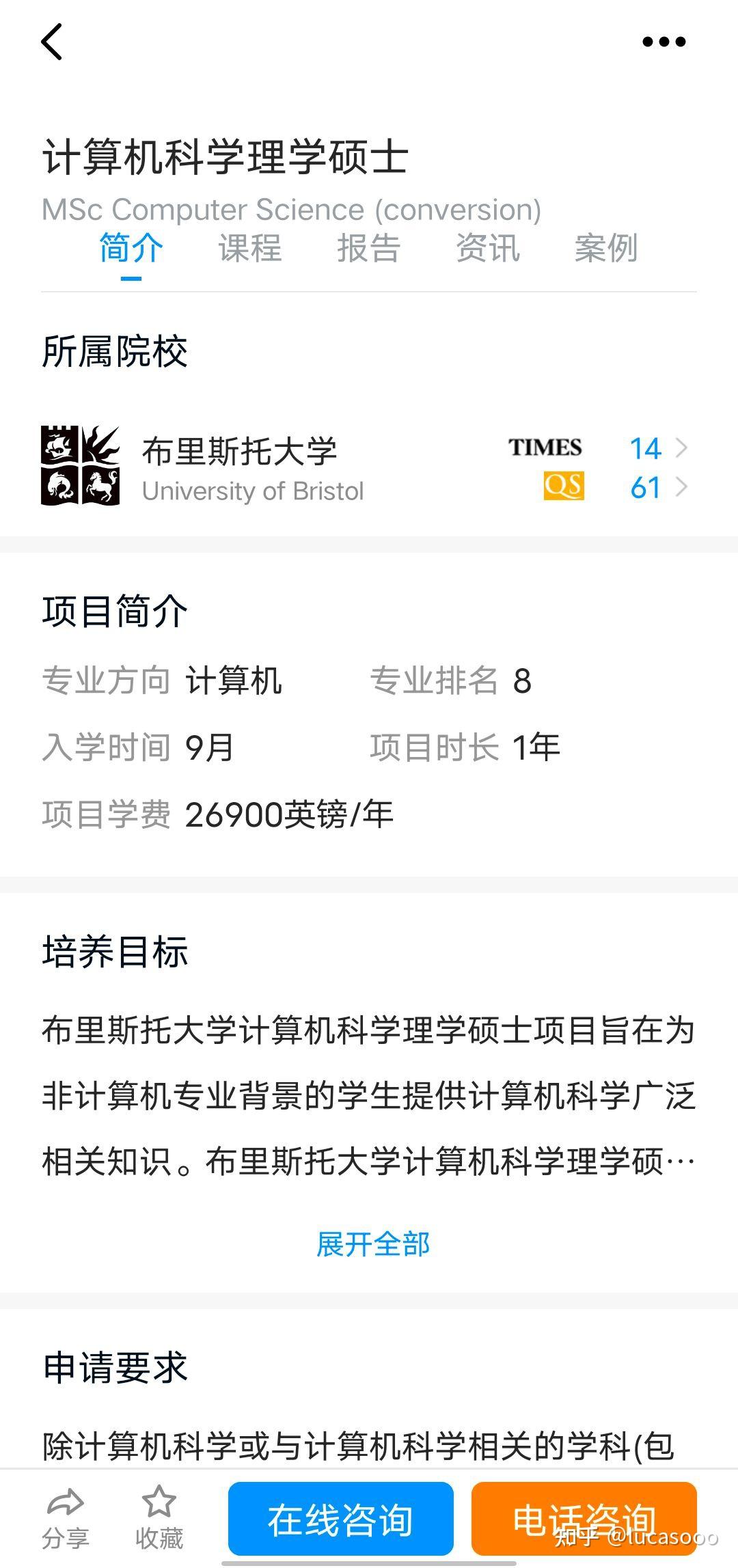
Task: Go back using the top-left arrow
Action: coord(52,42)
